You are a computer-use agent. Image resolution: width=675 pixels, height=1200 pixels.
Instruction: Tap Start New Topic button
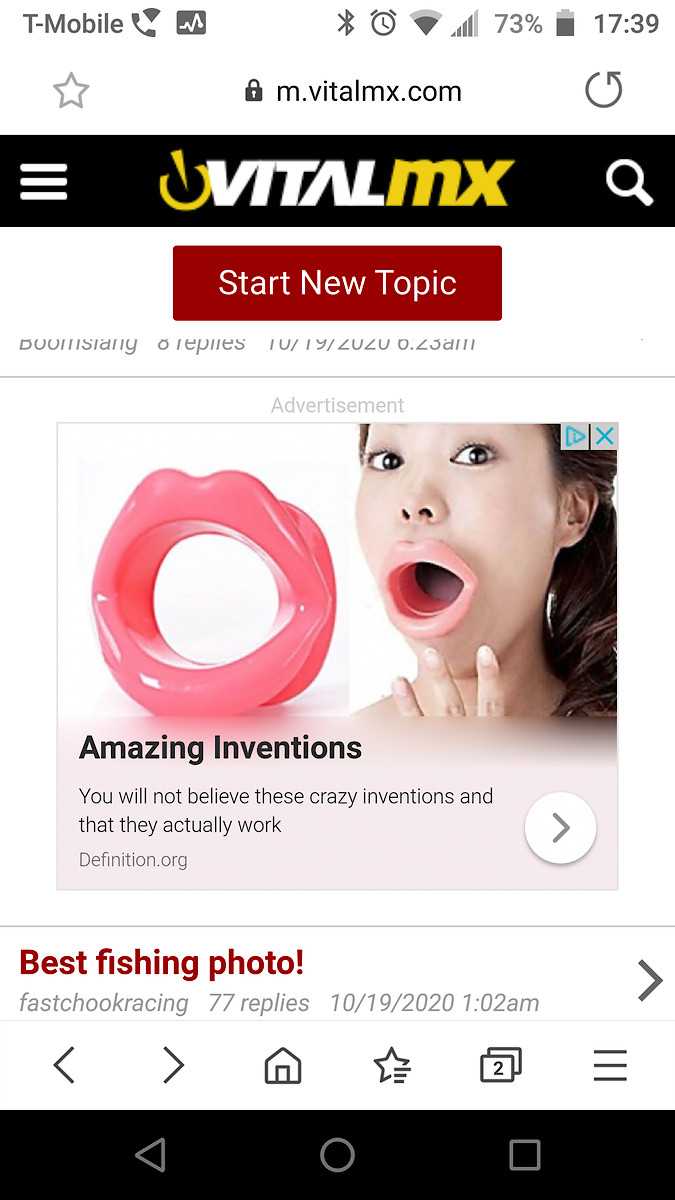pos(337,283)
